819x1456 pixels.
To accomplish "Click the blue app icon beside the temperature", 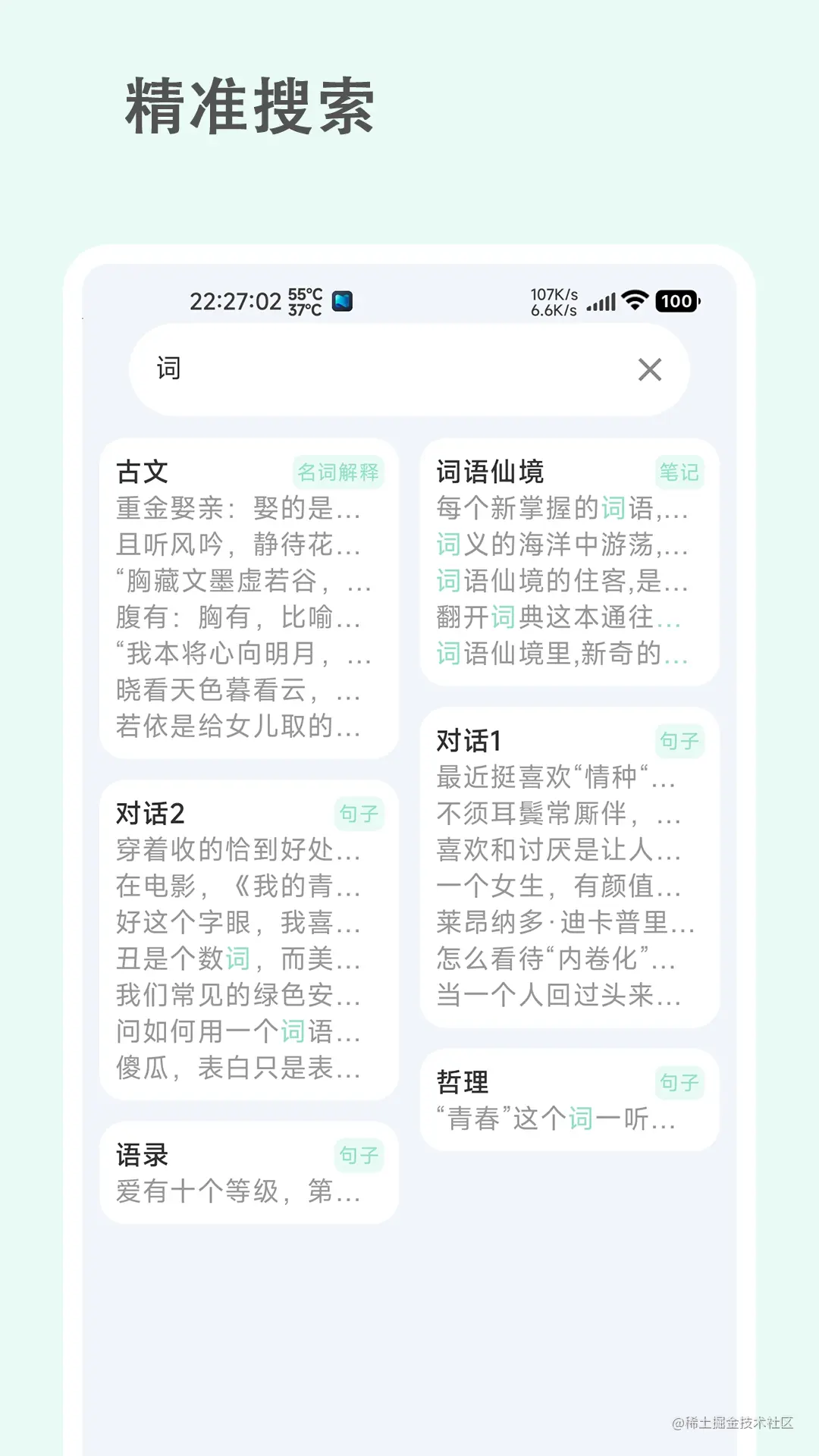I will click(341, 301).
